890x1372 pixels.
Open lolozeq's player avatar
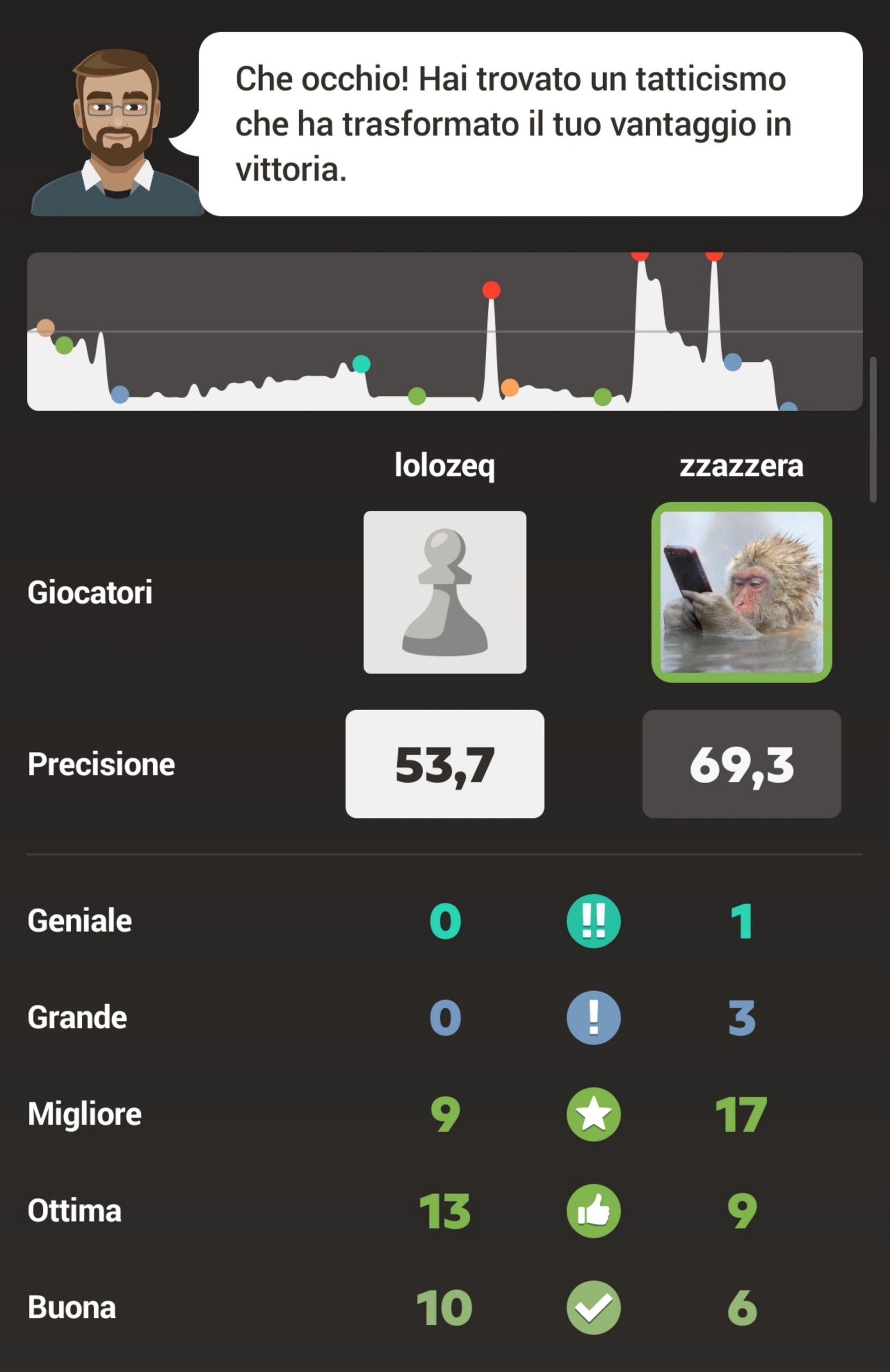[444, 592]
